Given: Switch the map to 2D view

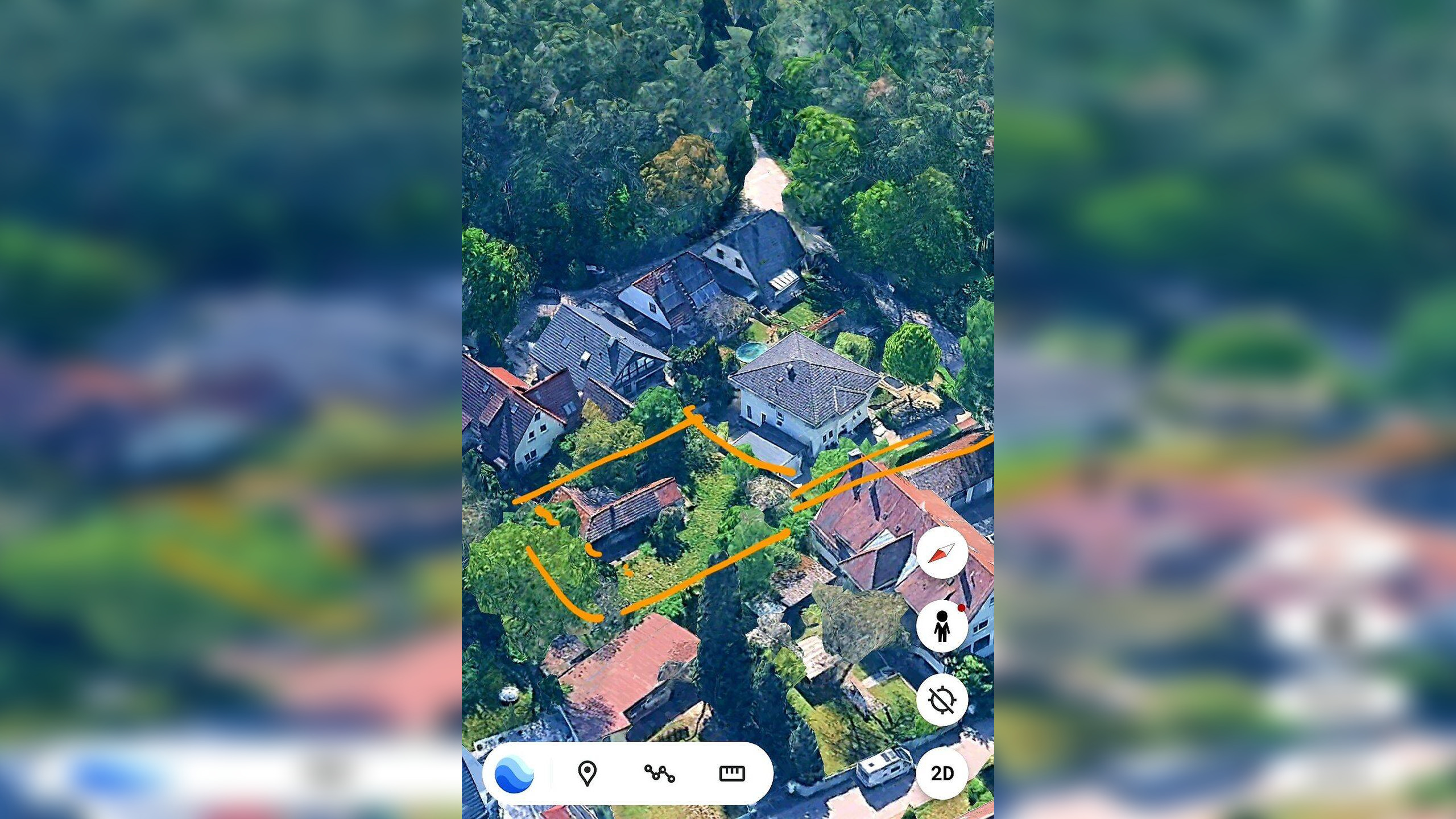Looking at the screenshot, I should [x=942, y=773].
